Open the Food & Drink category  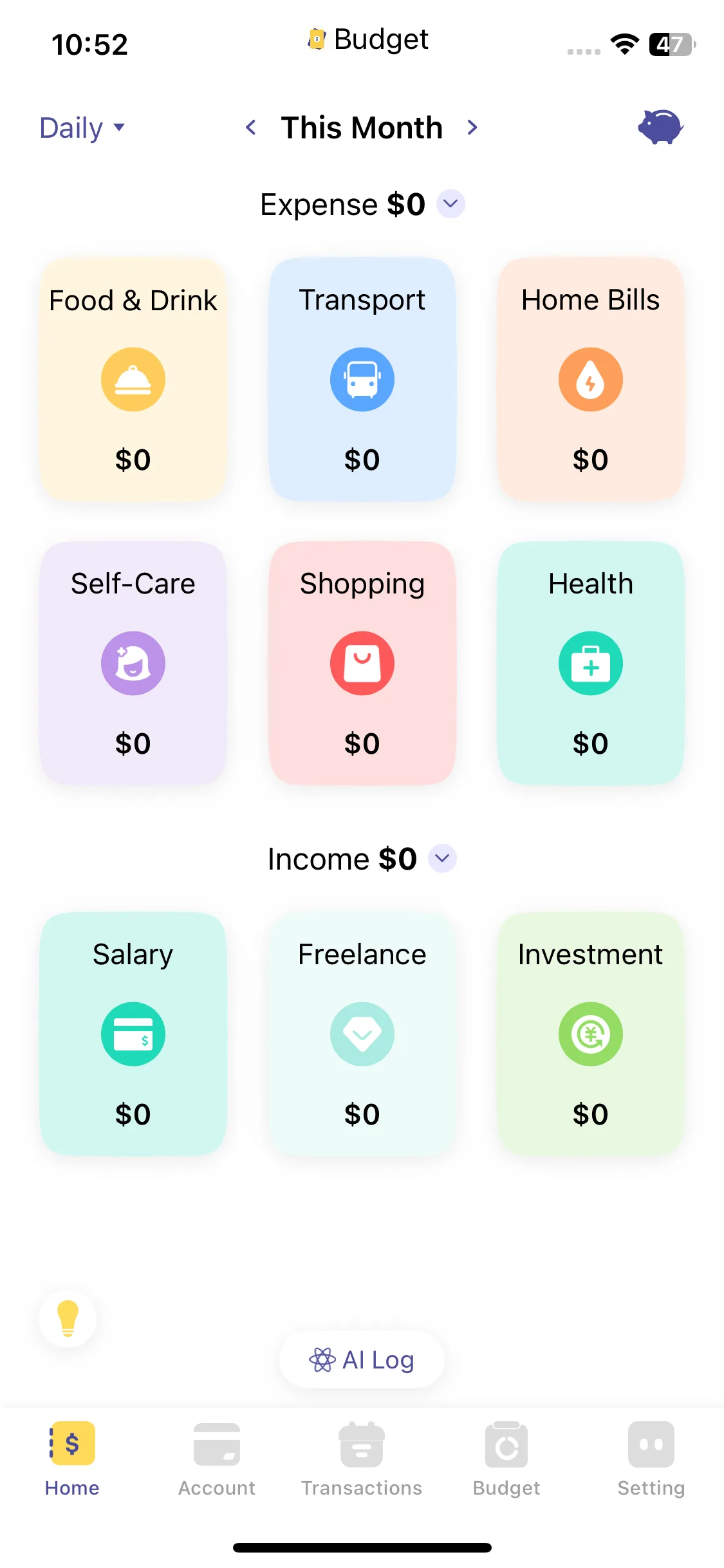(x=133, y=380)
